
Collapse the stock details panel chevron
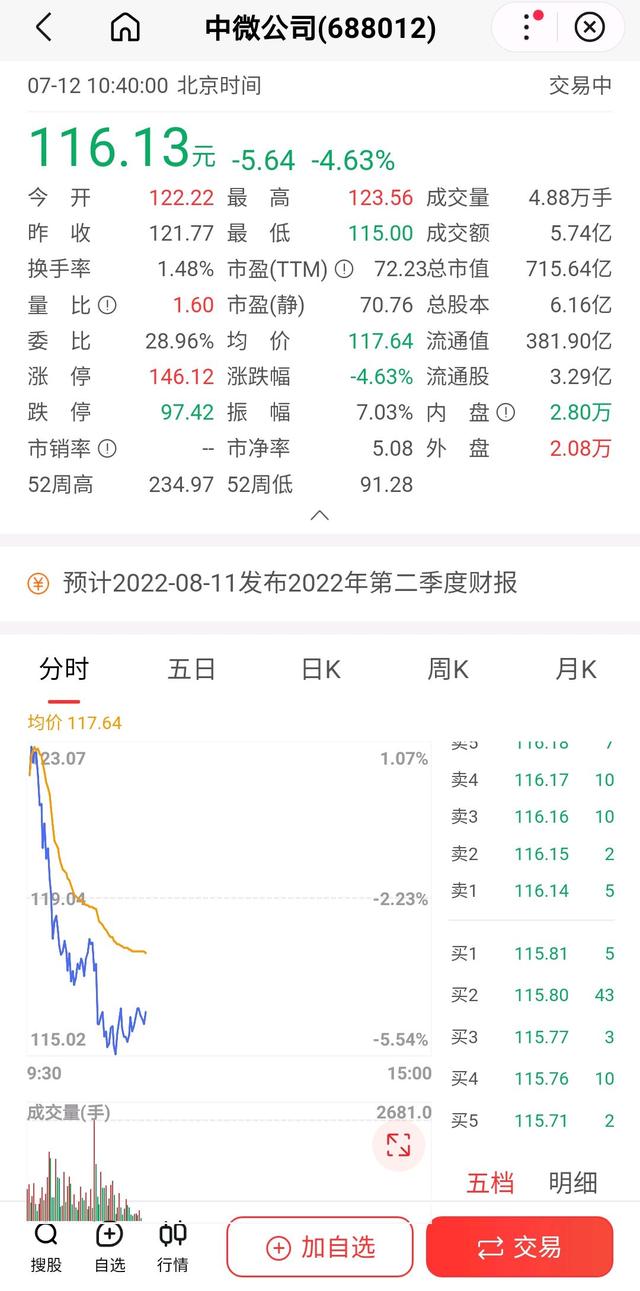320,516
